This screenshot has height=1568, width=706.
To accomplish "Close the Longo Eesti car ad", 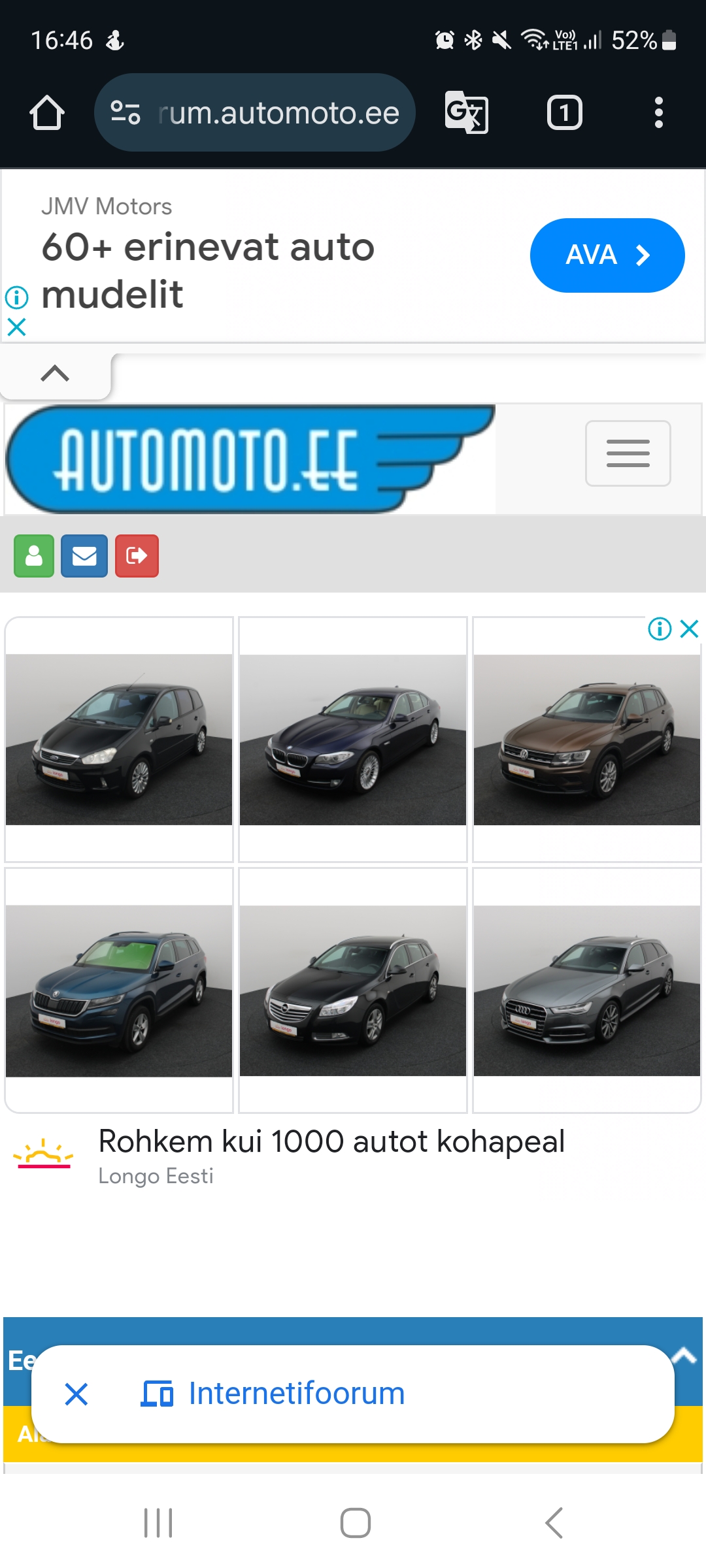I will click(690, 629).
